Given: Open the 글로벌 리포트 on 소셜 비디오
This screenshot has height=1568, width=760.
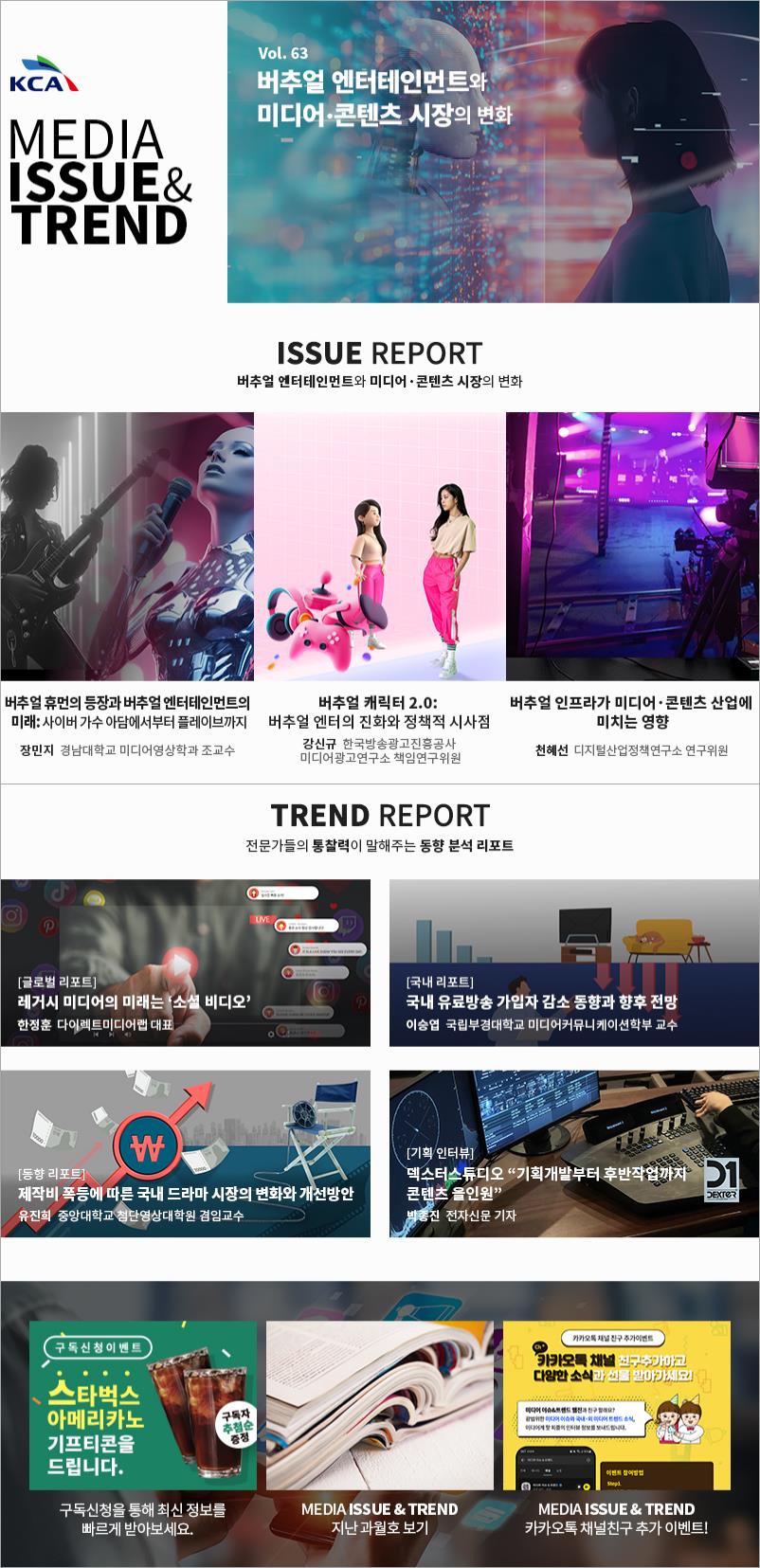Looking at the screenshot, I should tap(185, 963).
